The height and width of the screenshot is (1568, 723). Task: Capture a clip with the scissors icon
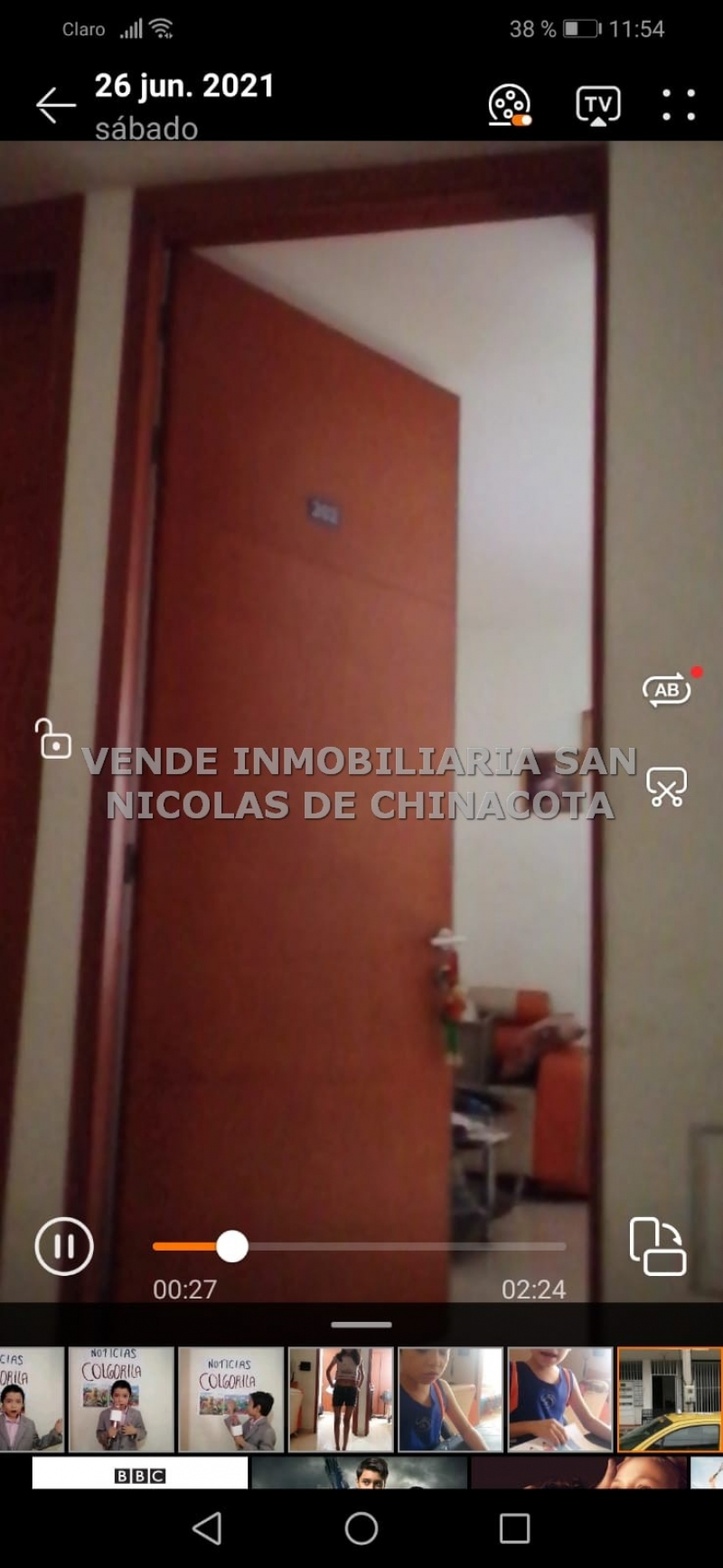tap(667, 787)
